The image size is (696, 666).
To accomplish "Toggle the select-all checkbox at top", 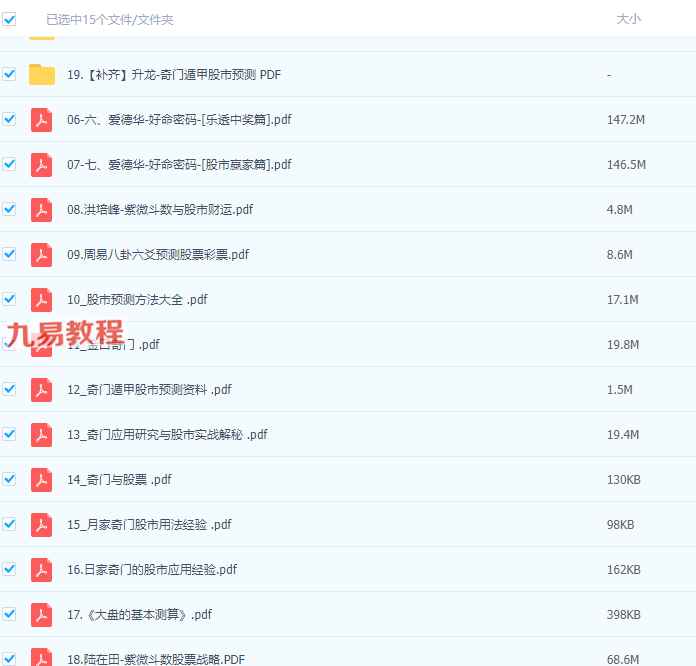I will 10,19.
